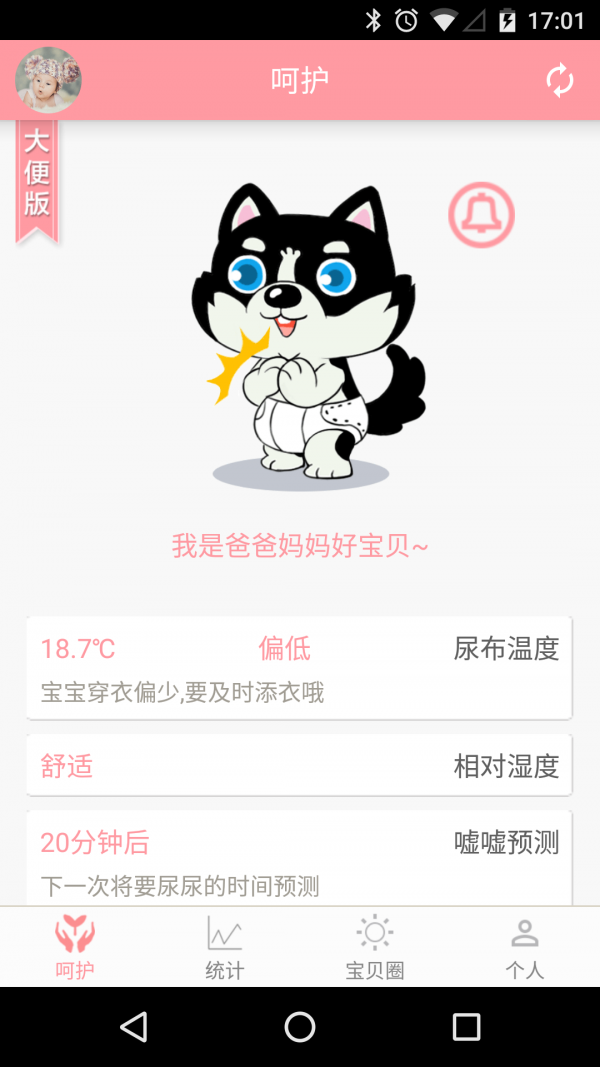600x1067 pixels.
Task: Tap the refresh sync icon
Action: coord(560,80)
